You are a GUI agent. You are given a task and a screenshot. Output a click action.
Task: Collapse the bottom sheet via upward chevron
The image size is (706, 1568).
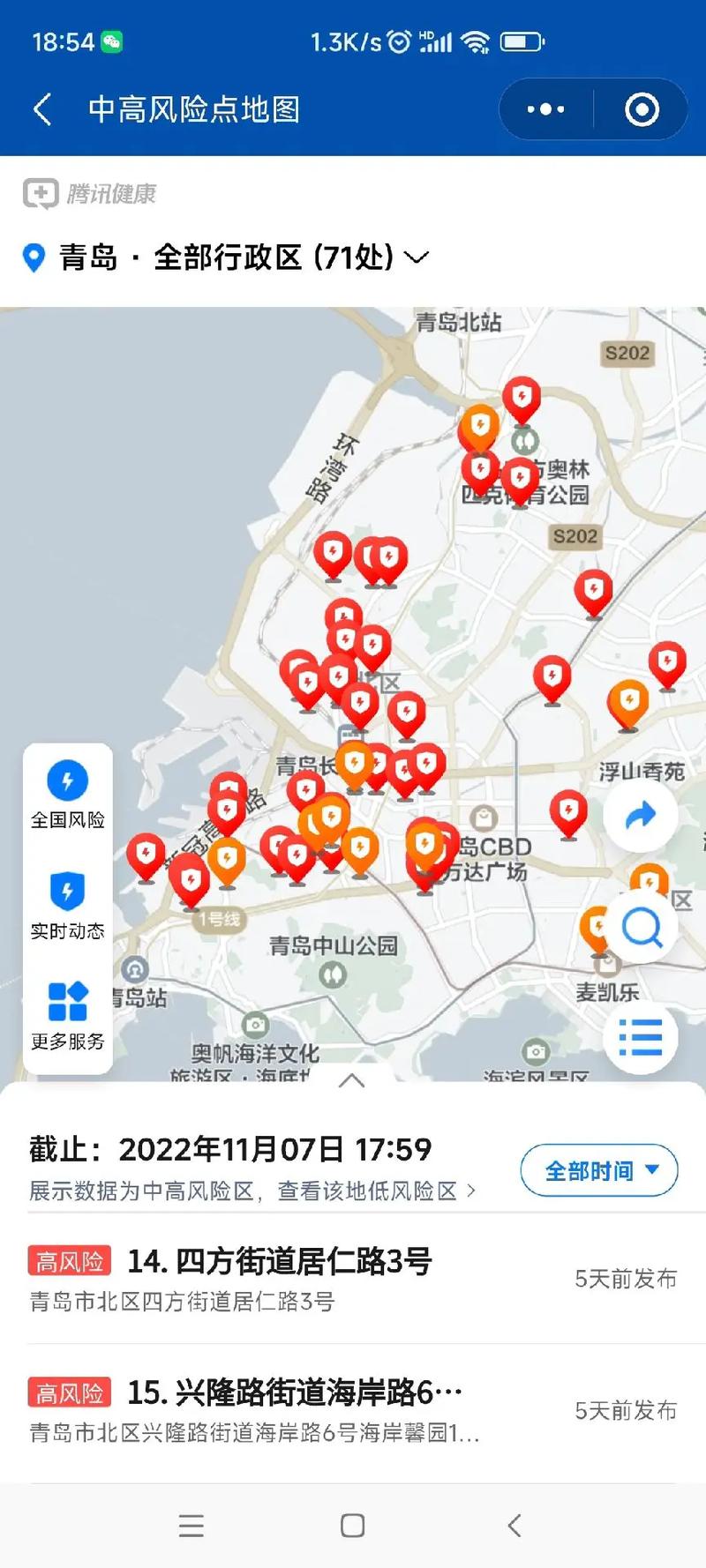[x=353, y=1081]
